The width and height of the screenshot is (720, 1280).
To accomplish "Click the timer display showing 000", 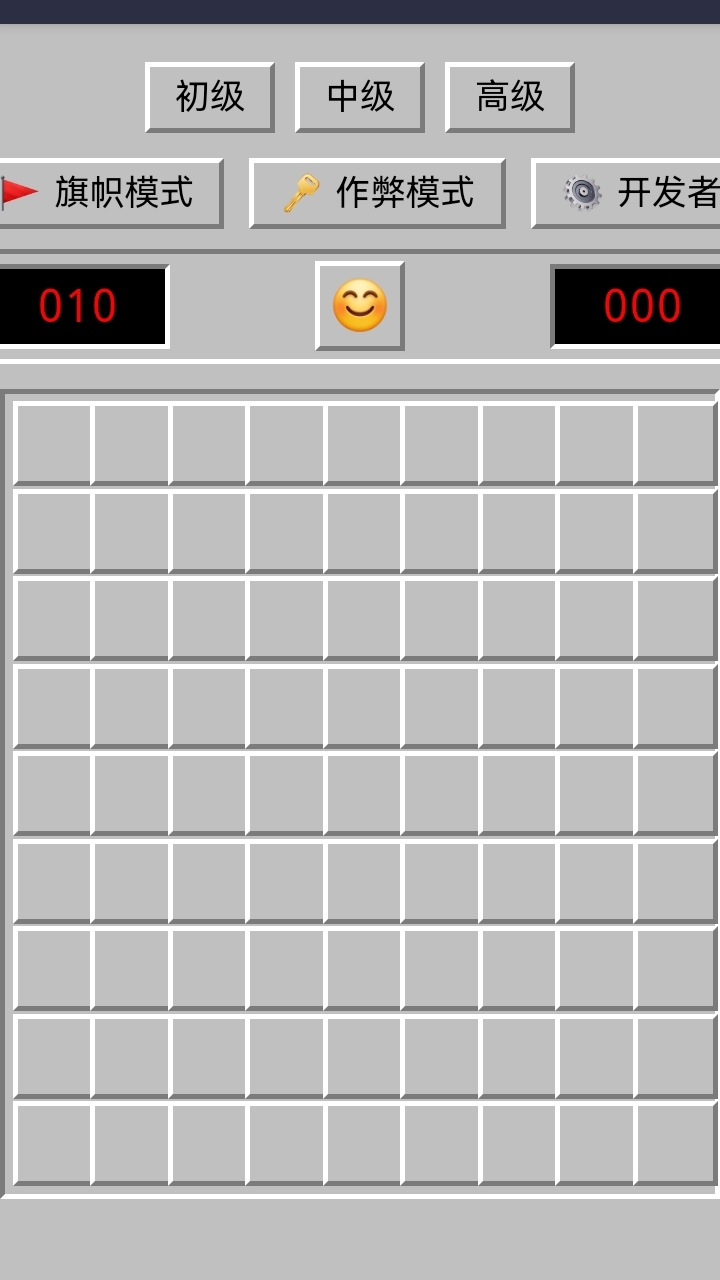I will (x=638, y=306).
